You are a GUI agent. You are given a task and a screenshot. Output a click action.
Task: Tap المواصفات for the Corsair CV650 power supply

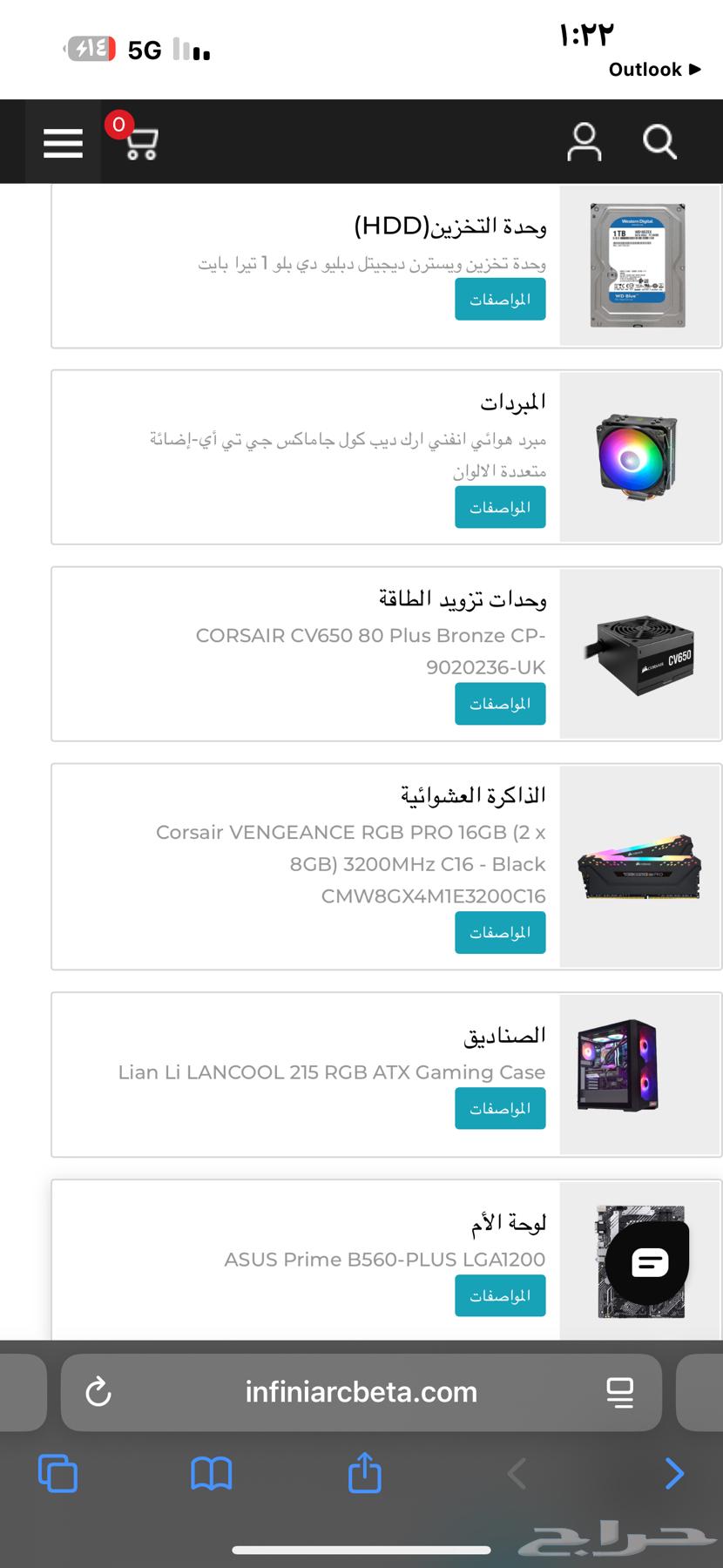tap(500, 704)
